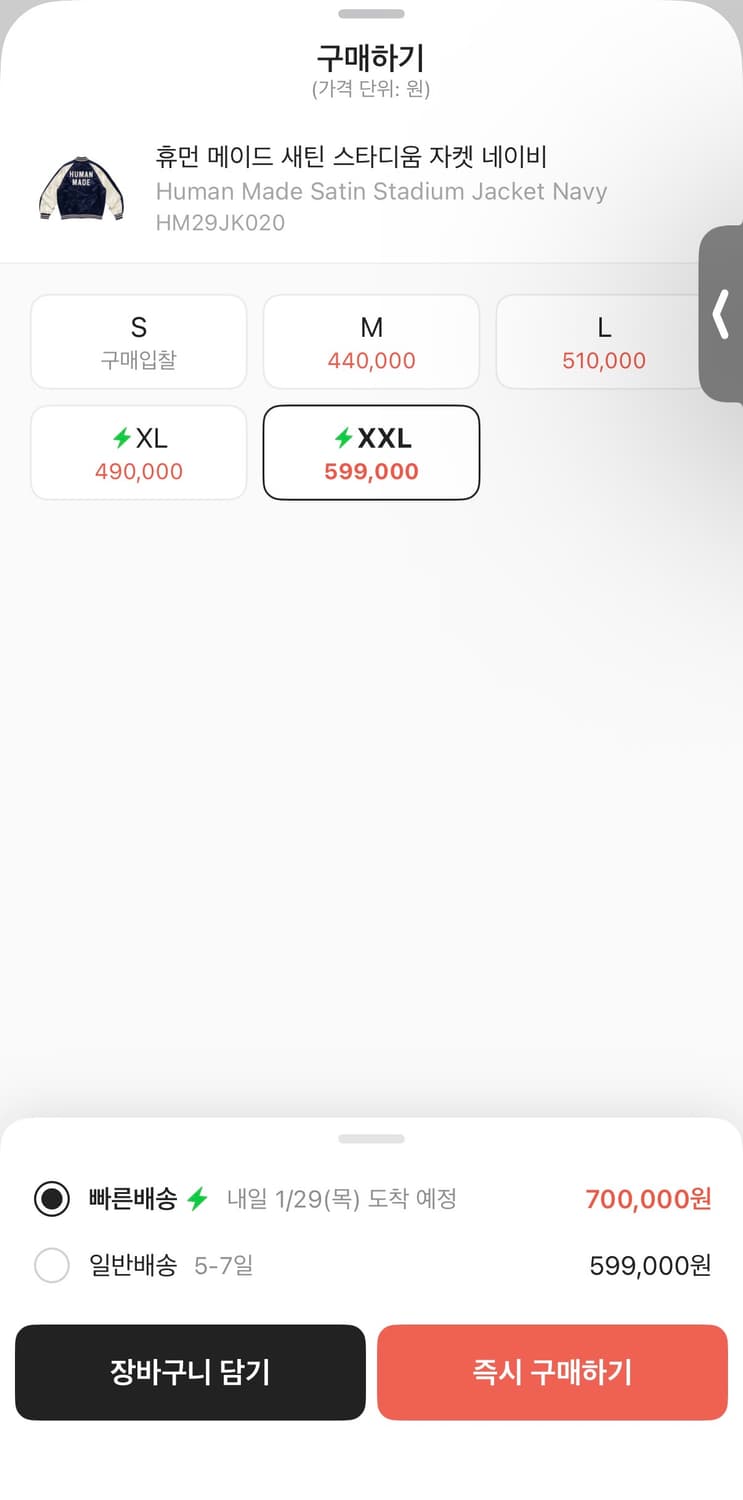
Task: Select the 일반배송 standard delivery radio button
Action: 51,1265
